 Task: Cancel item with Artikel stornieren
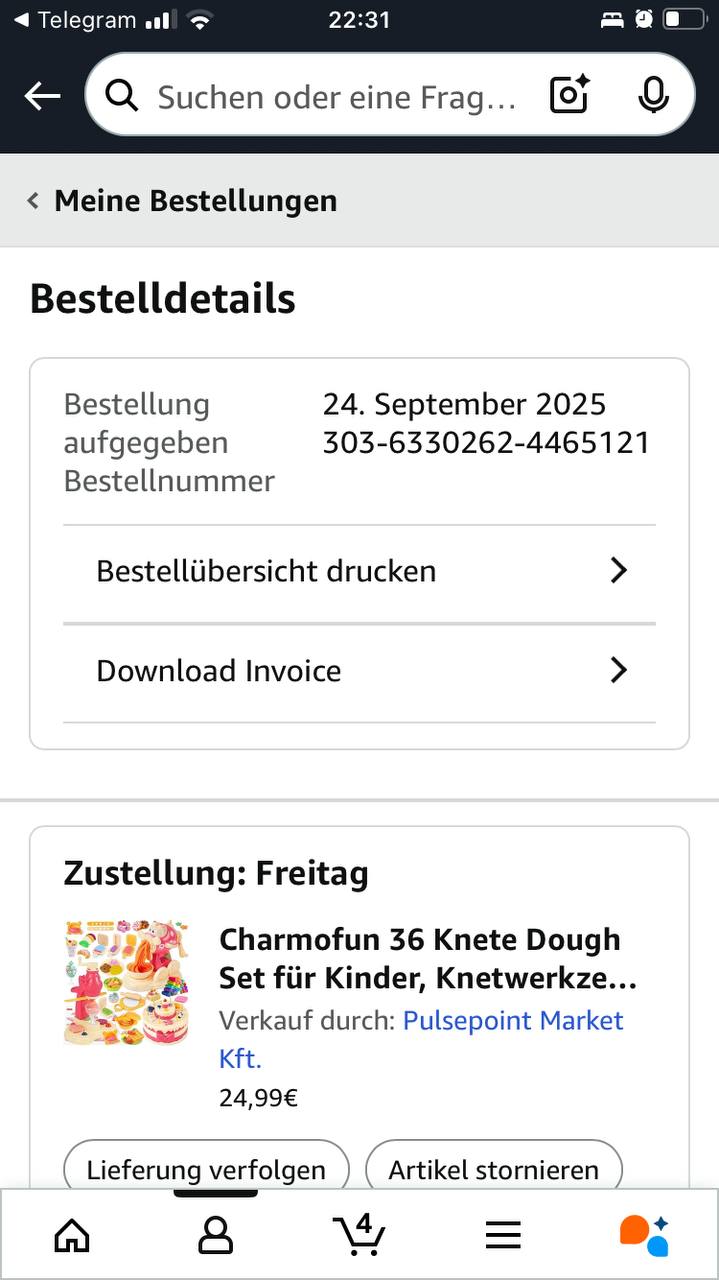click(x=494, y=1169)
